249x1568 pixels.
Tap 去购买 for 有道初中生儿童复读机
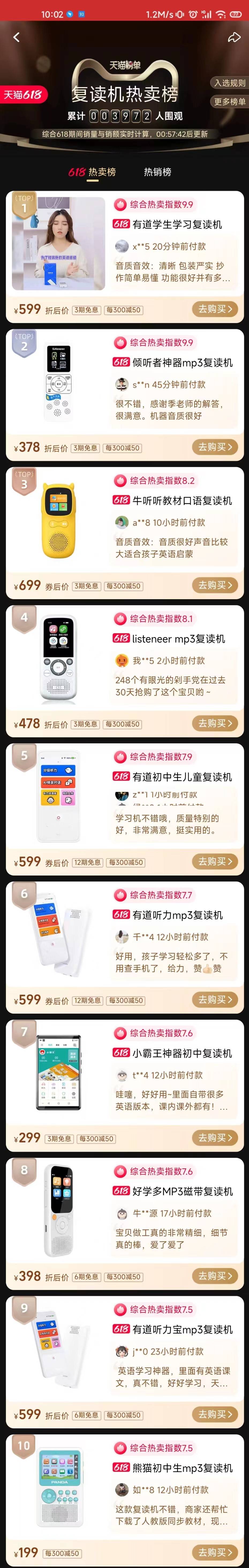(216, 861)
